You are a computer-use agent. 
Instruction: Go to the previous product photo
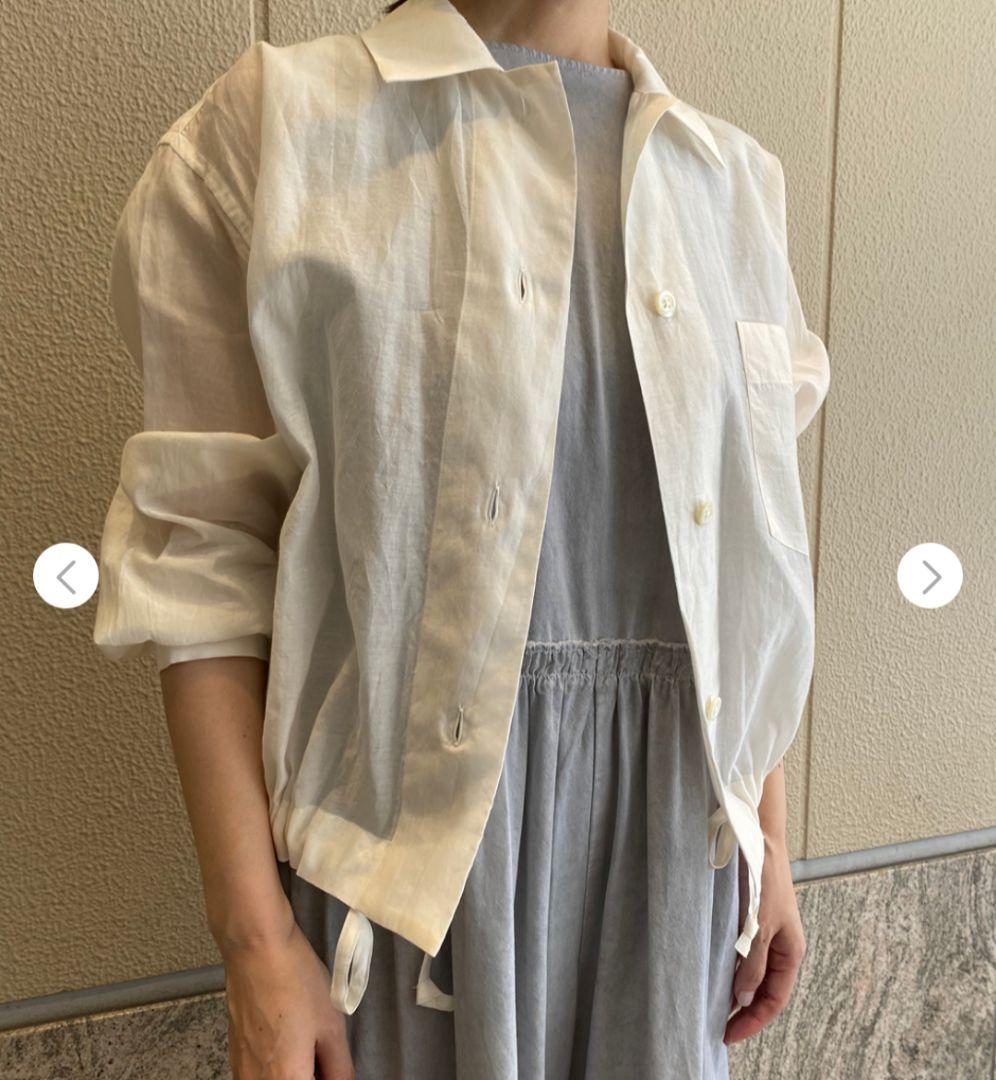pos(66,576)
